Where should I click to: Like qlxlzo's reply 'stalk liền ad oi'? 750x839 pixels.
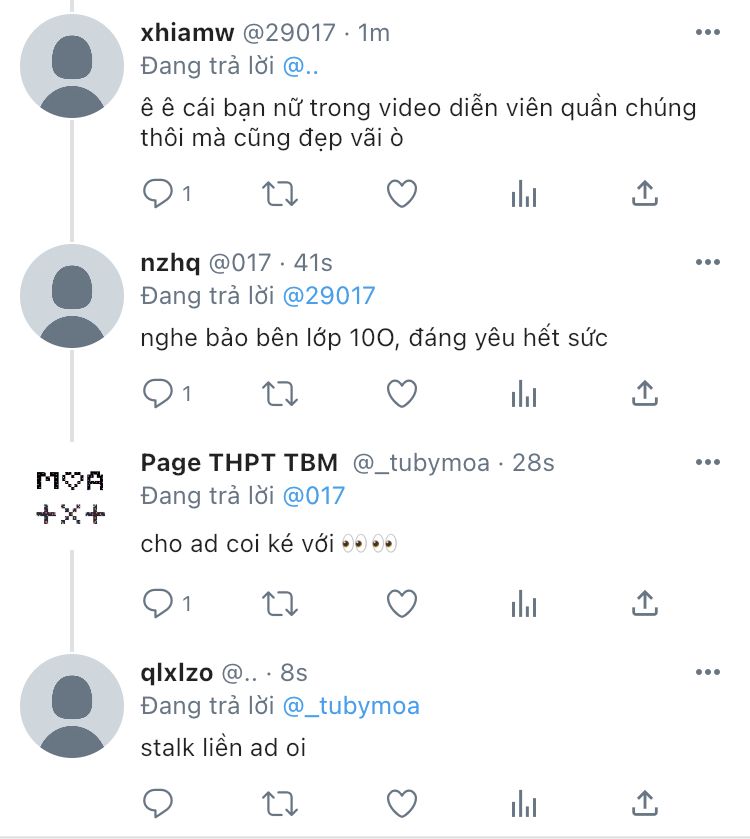point(401,802)
